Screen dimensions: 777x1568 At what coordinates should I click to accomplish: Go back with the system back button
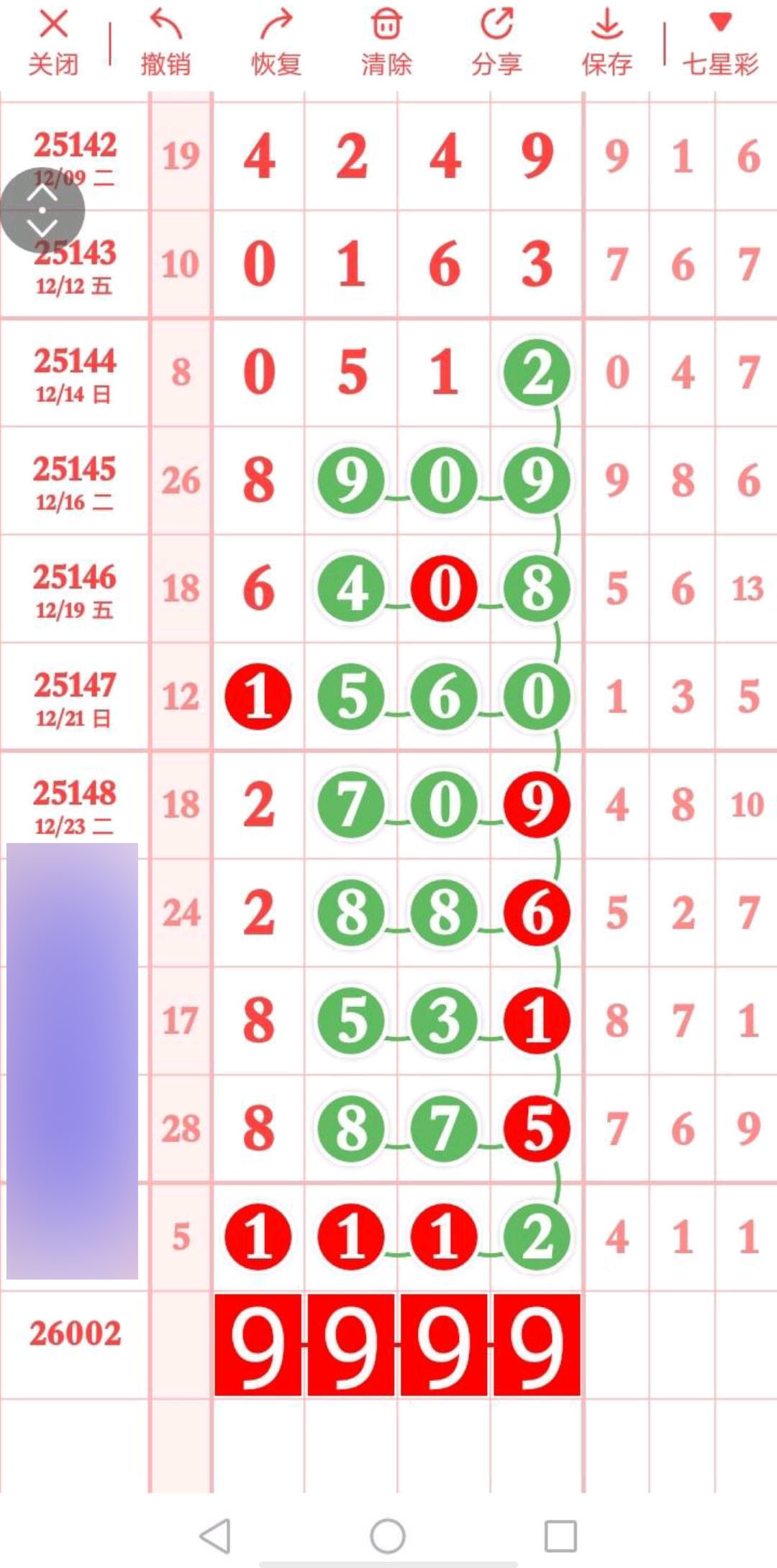coord(215,1536)
